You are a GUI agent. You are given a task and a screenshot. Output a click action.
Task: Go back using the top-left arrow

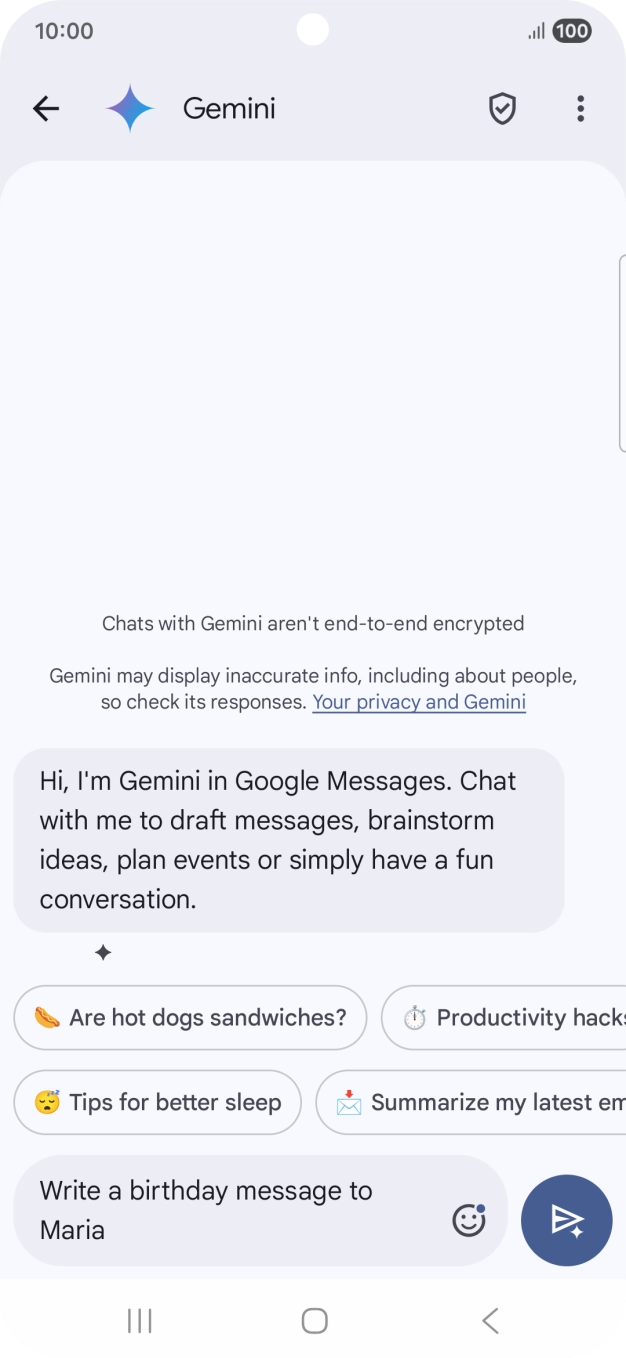point(46,109)
